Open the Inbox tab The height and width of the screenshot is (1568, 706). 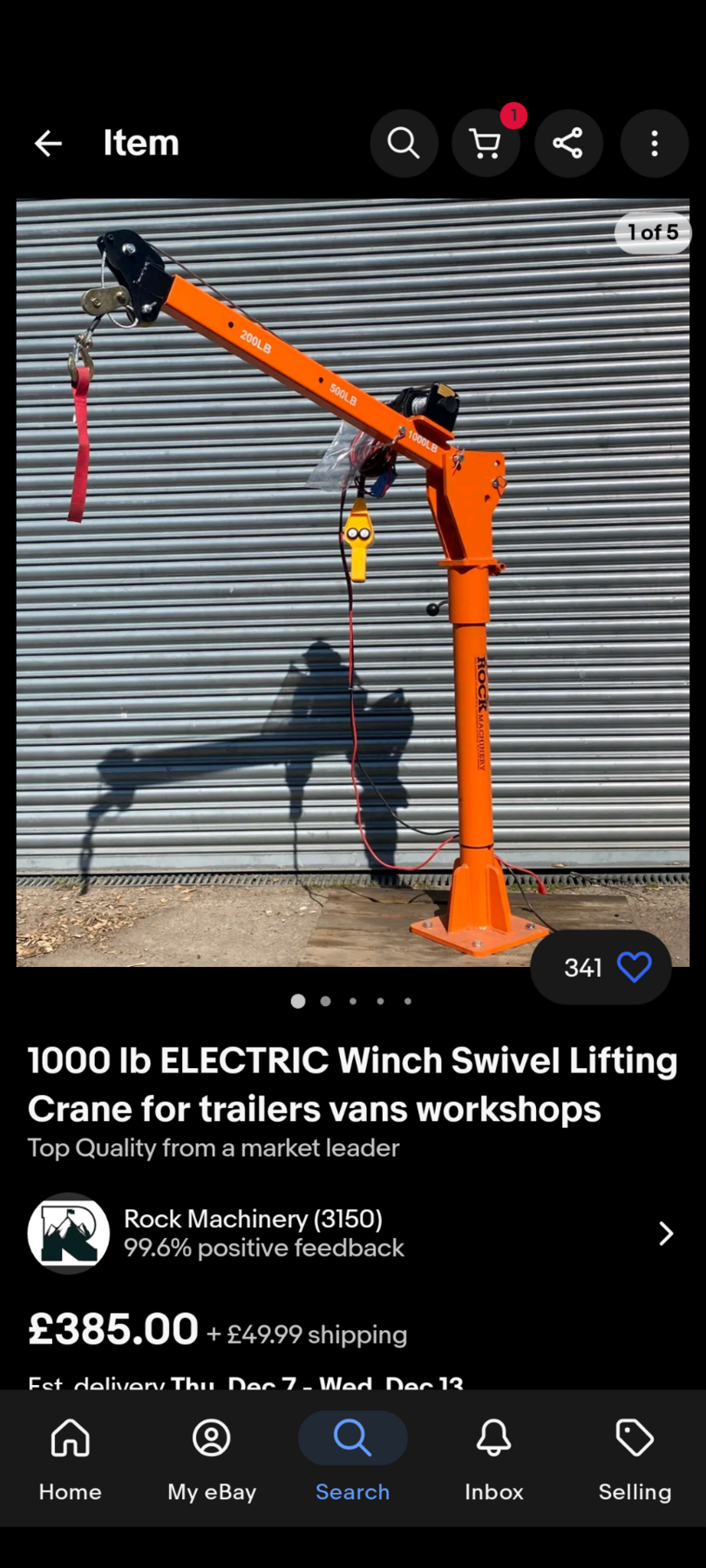pos(493,1458)
